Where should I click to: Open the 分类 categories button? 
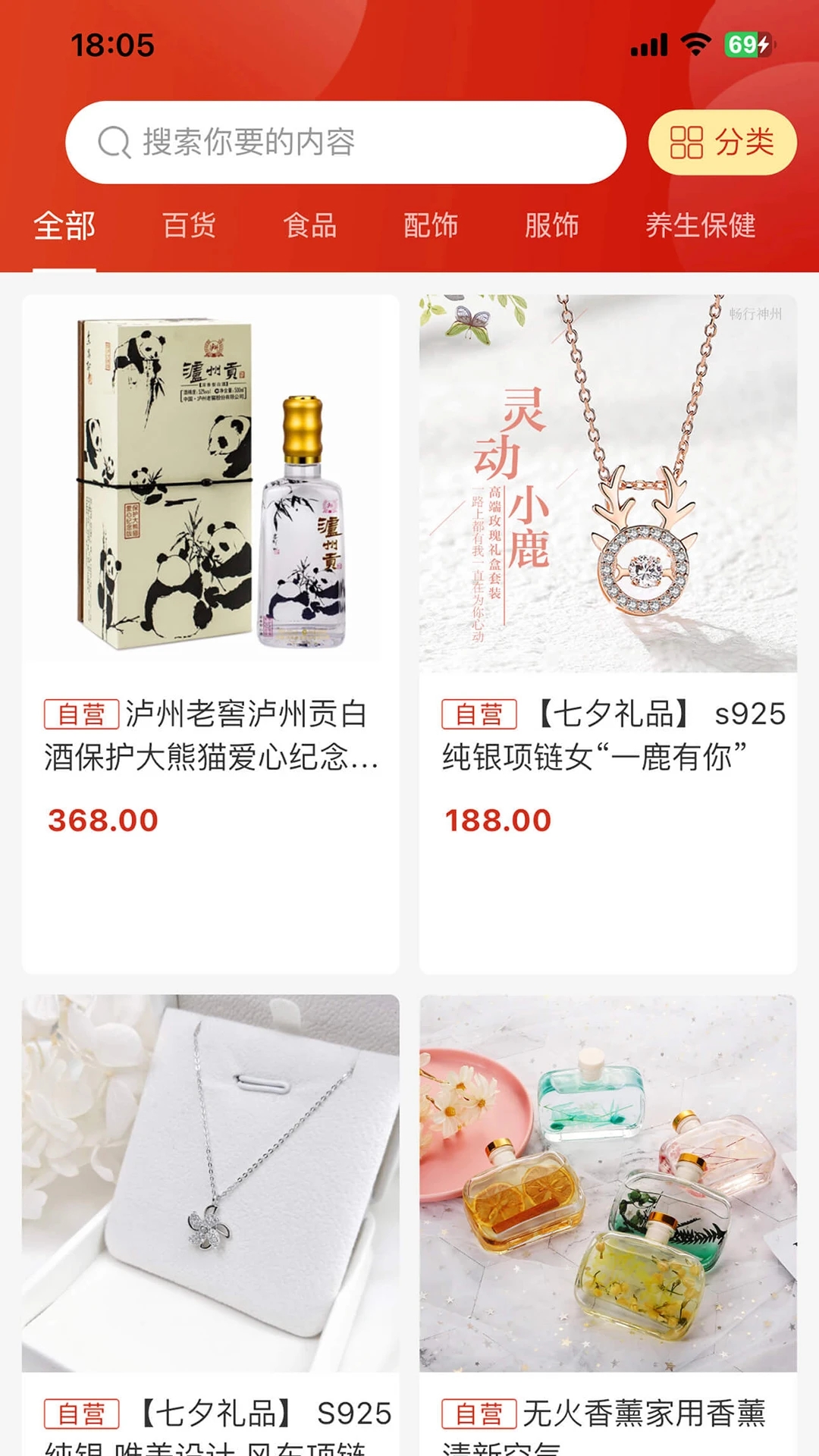tap(722, 143)
